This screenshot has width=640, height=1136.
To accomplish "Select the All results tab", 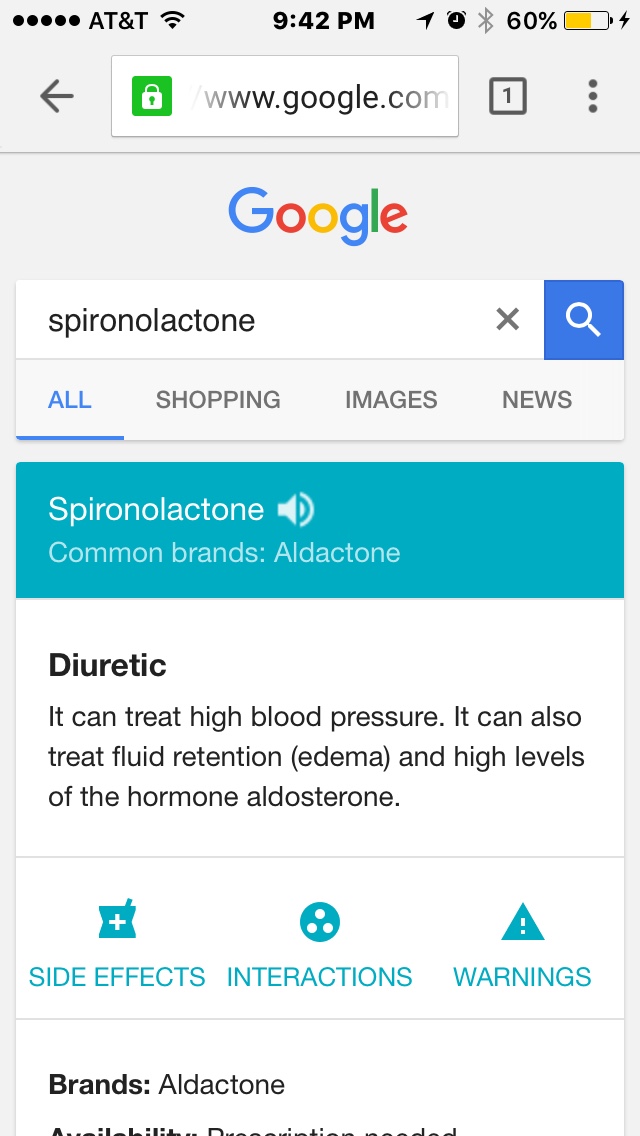I will (70, 400).
